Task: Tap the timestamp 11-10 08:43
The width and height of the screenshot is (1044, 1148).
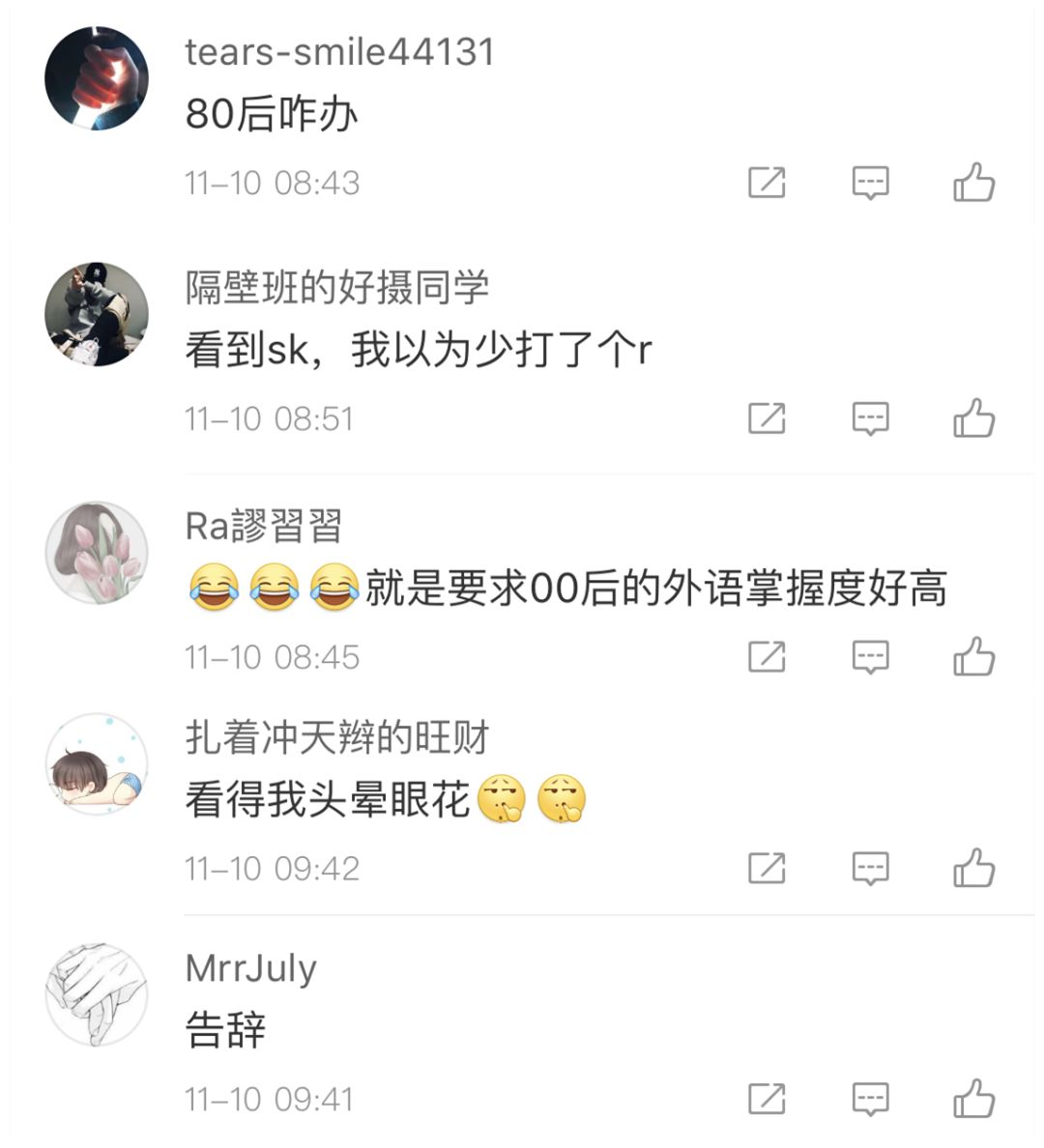Action: click(272, 182)
